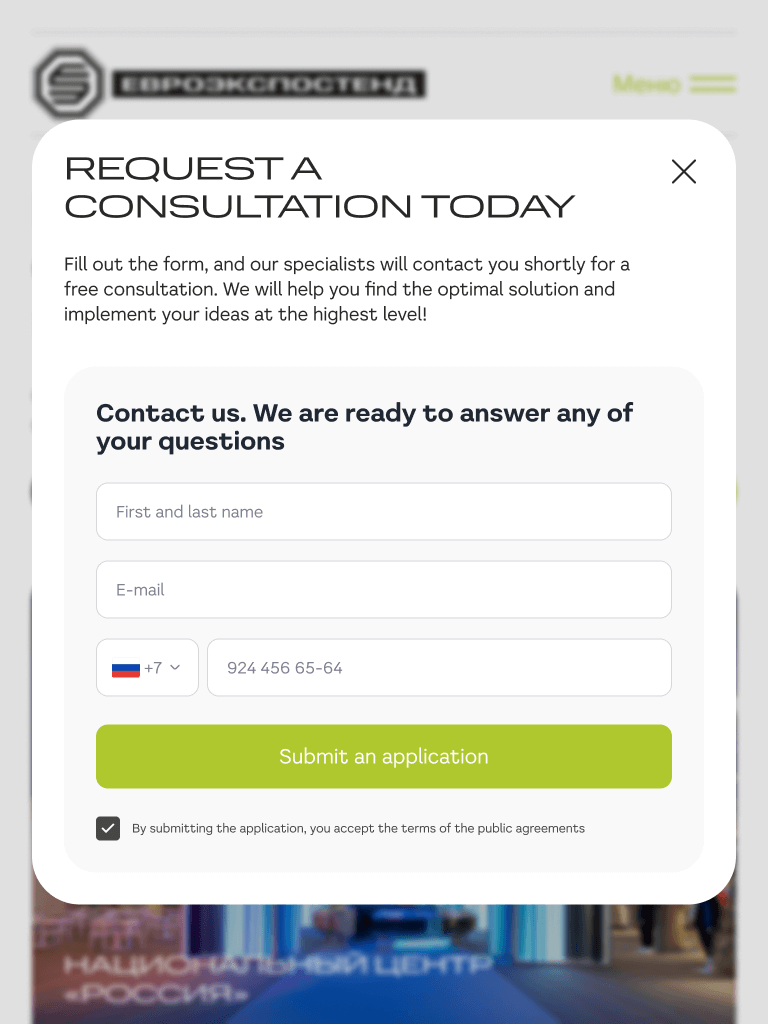768x1024 pixels.
Task: Uncheck the public agreements checkbox
Action: (x=108, y=828)
